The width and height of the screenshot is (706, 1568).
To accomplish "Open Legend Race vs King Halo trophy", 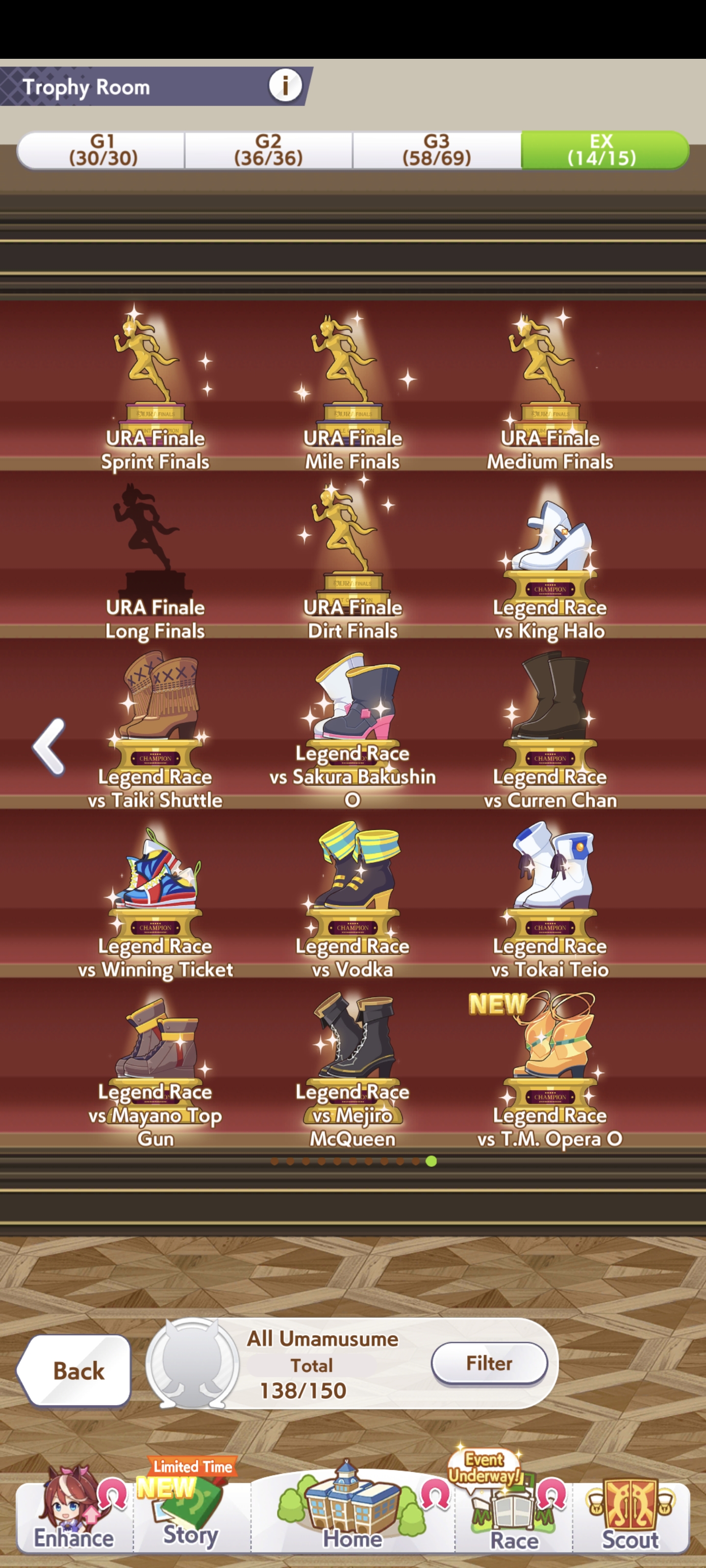I will 550,560.
